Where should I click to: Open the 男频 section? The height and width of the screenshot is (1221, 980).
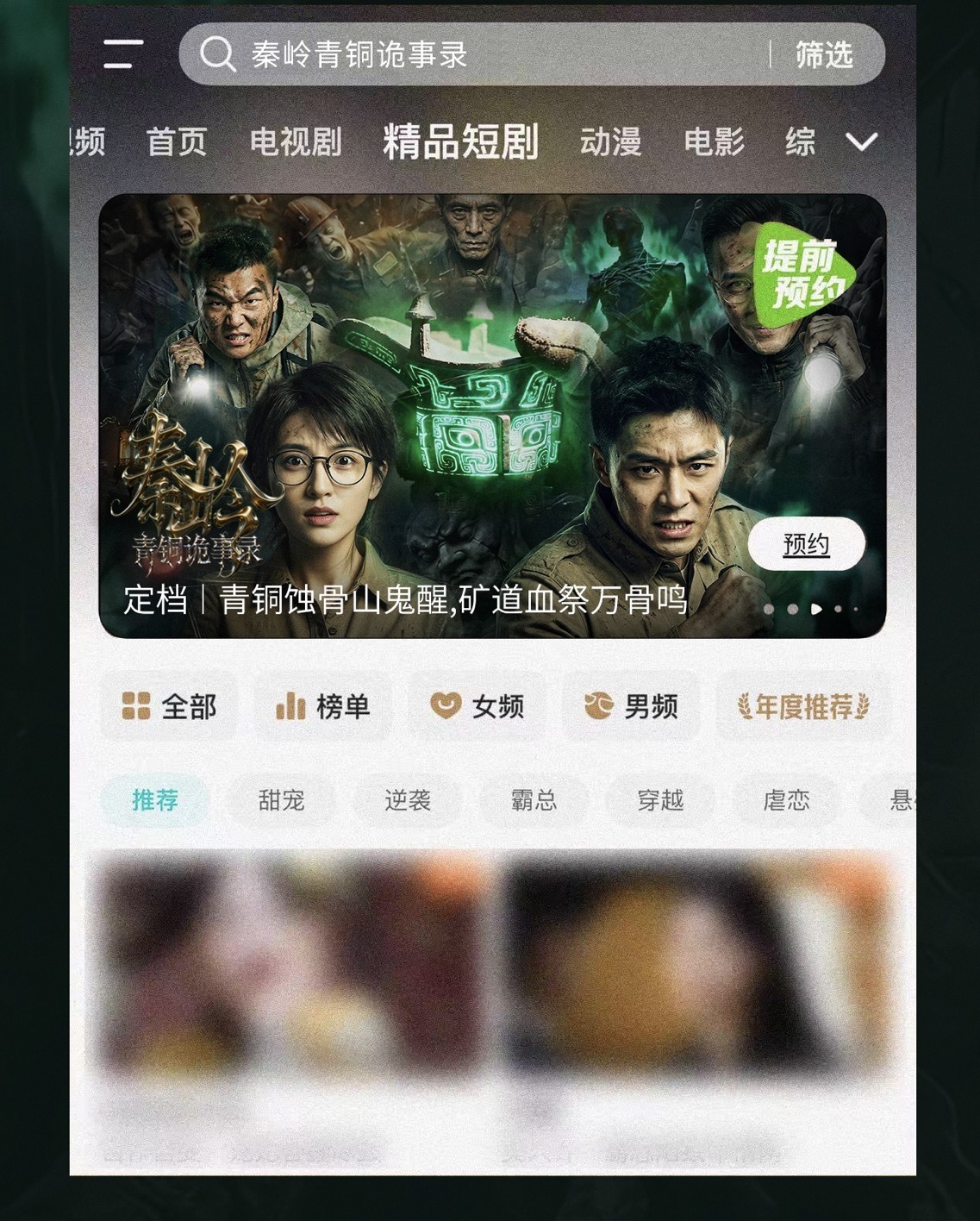click(x=631, y=706)
